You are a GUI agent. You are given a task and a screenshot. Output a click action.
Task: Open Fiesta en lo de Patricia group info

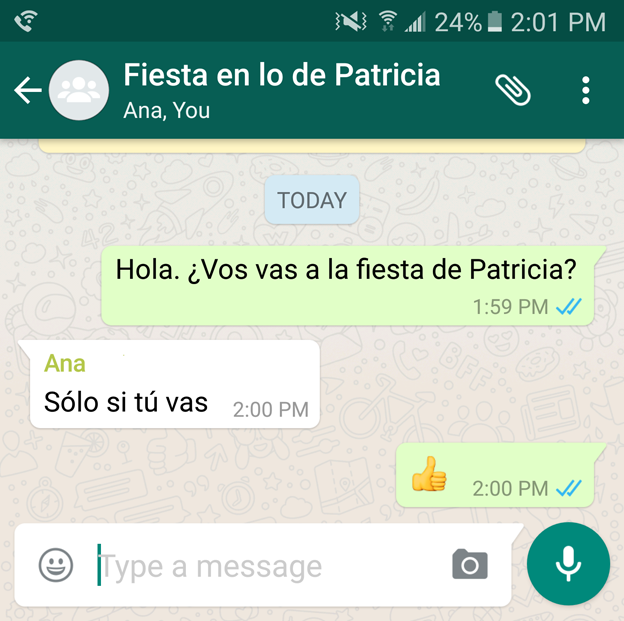(x=281, y=89)
